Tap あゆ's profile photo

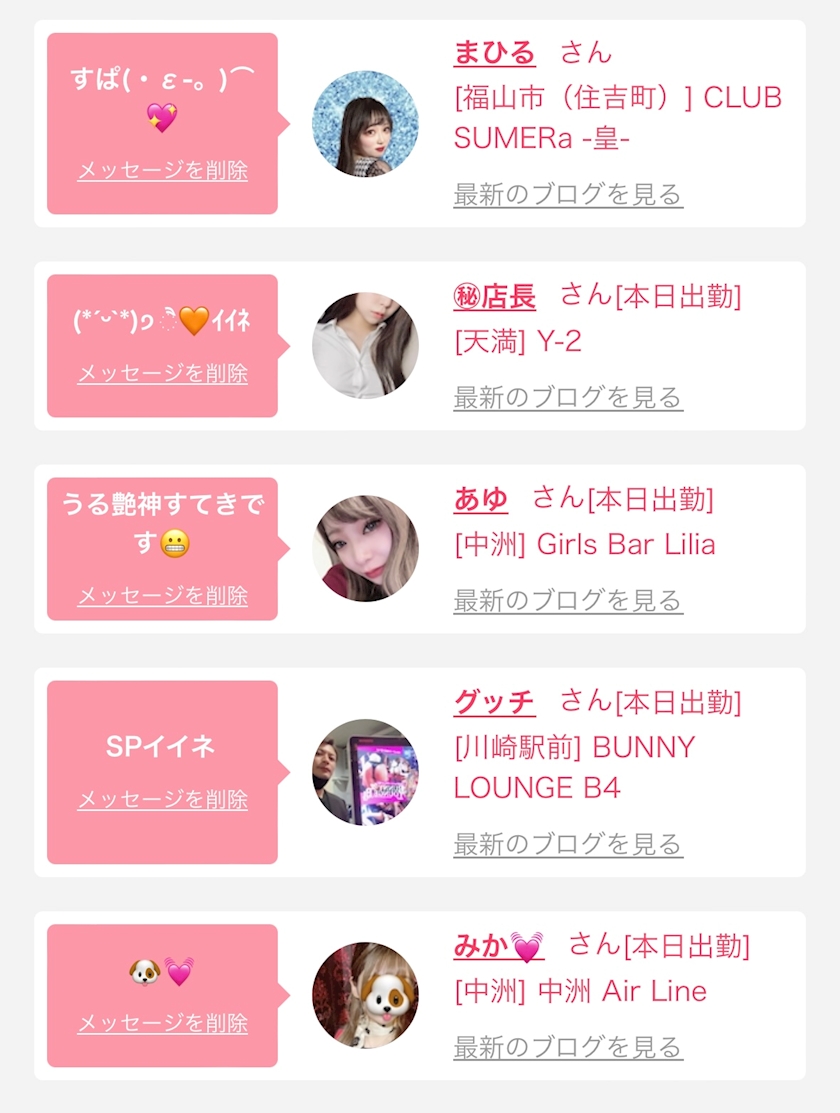pyautogui.click(x=365, y=549)
